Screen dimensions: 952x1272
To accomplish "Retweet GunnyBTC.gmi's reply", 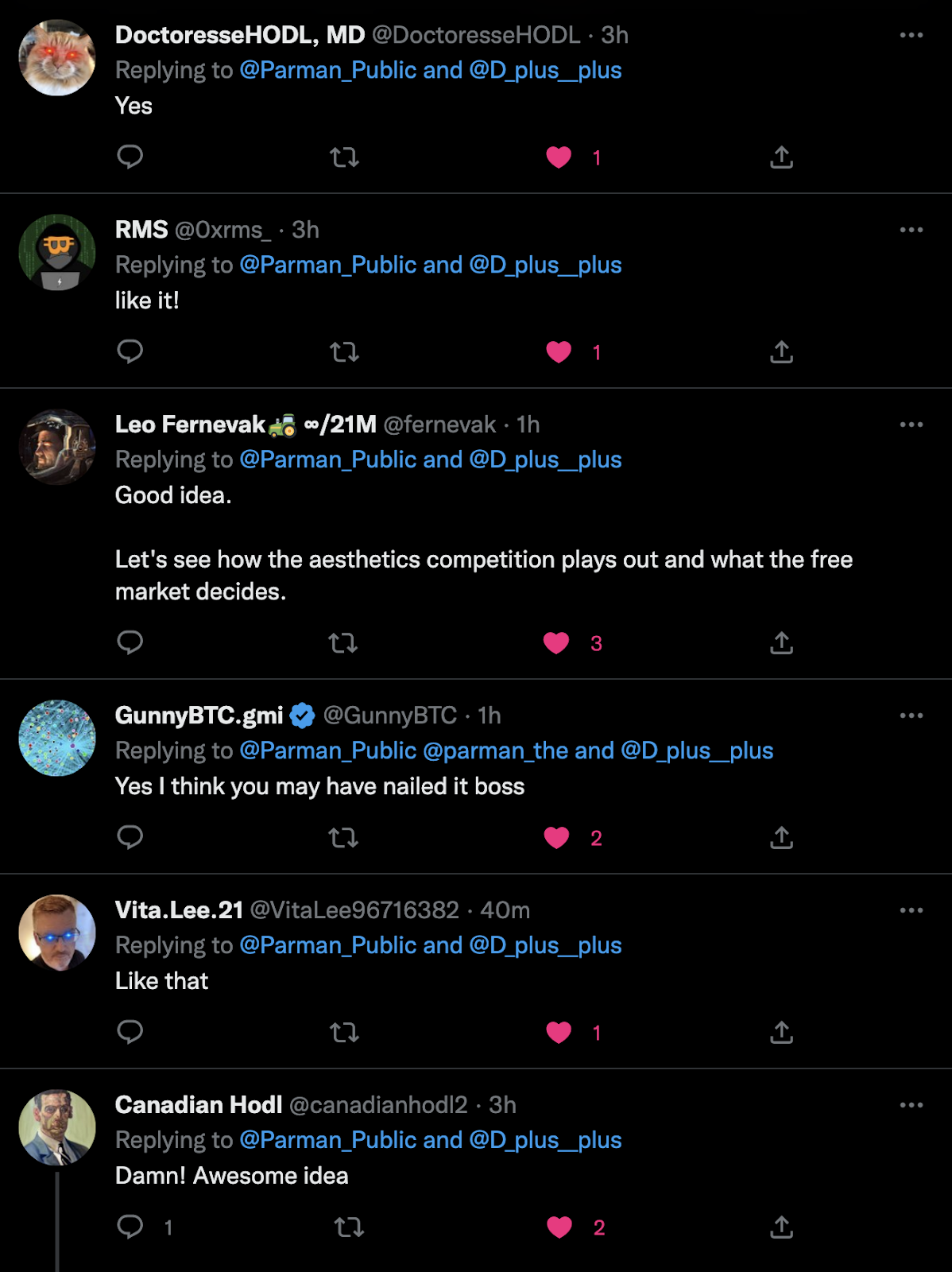I will point(343,837).
